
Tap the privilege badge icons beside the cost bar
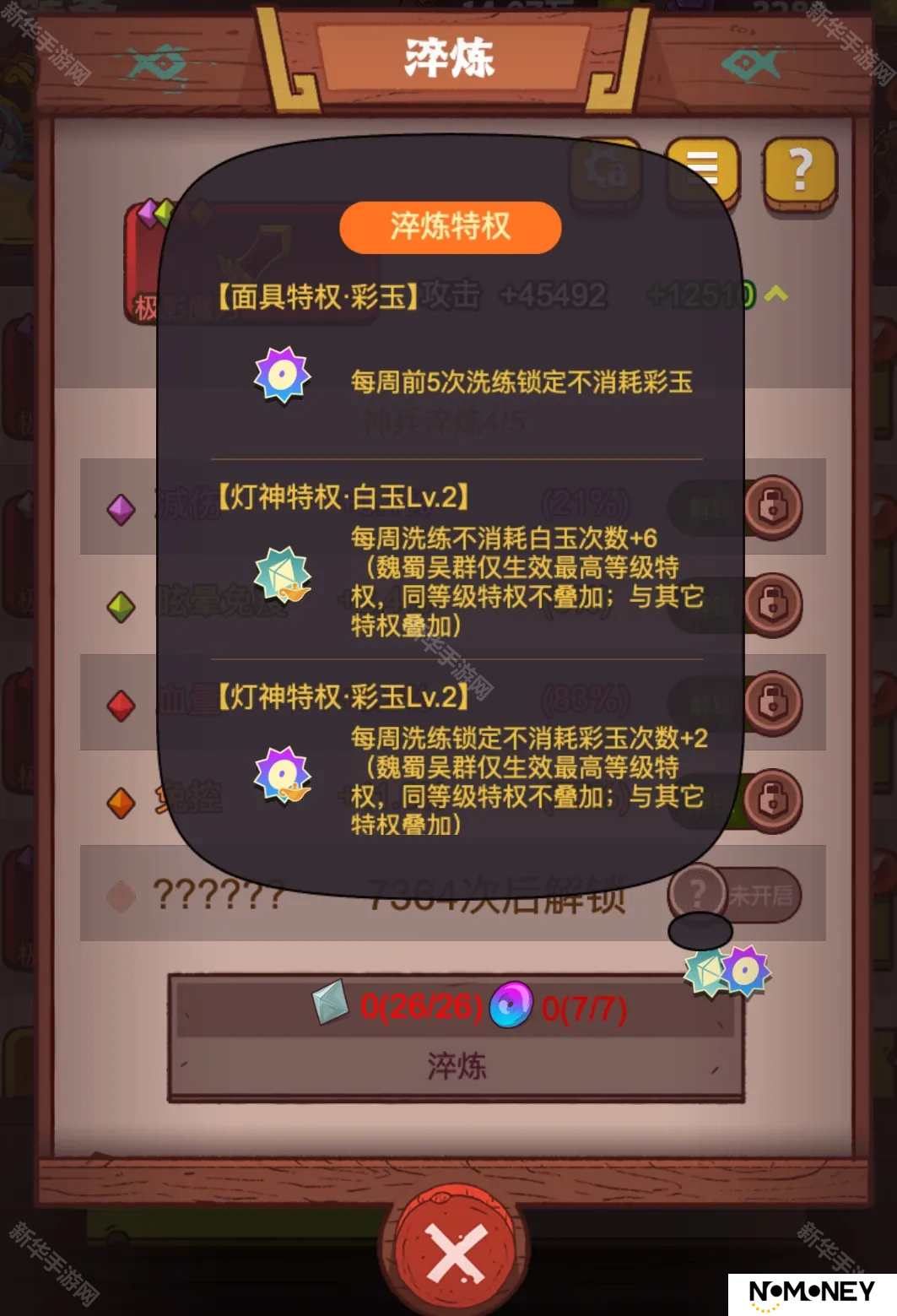coord(727,972)
